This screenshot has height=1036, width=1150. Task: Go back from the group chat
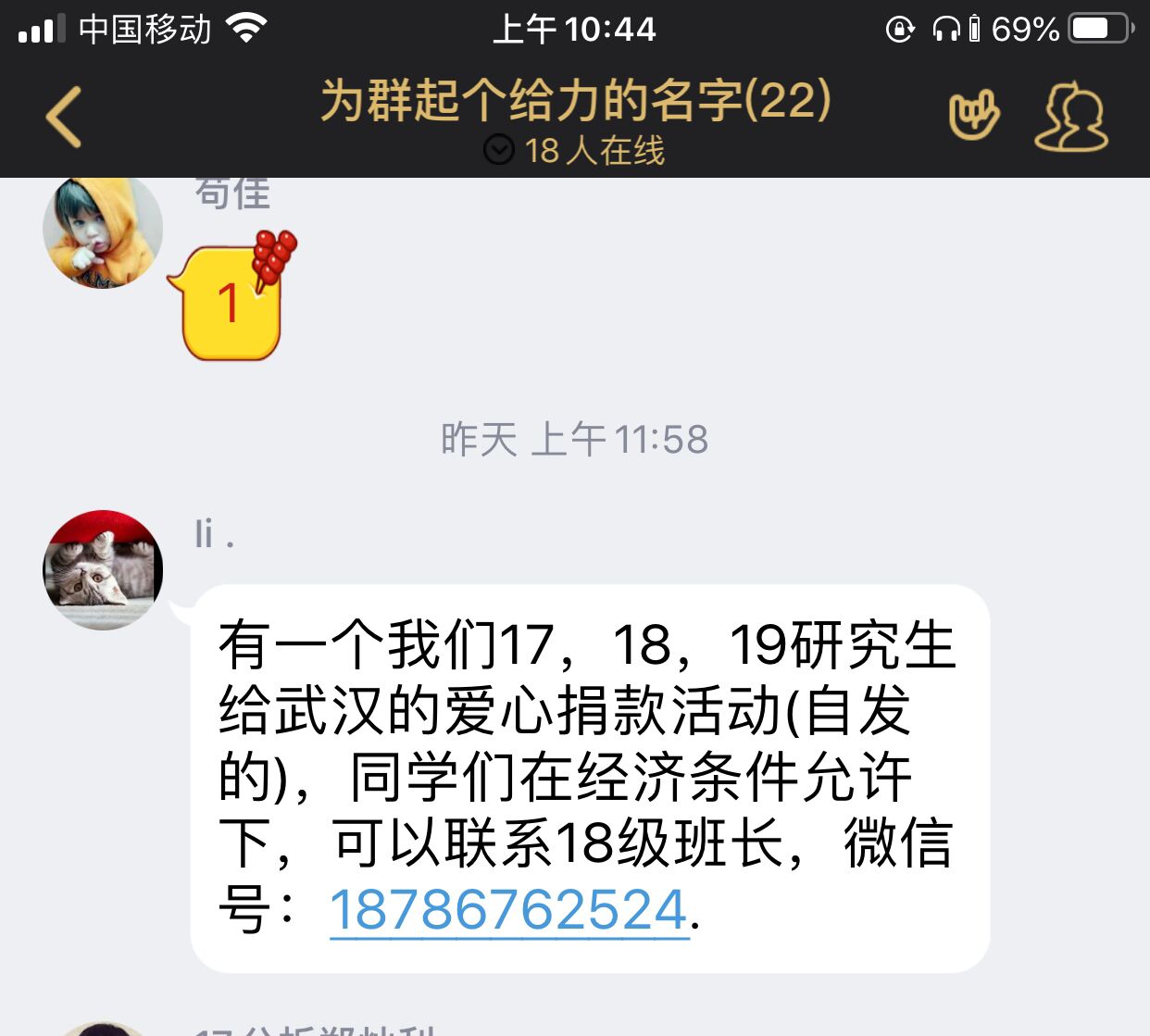click(64, 118)
